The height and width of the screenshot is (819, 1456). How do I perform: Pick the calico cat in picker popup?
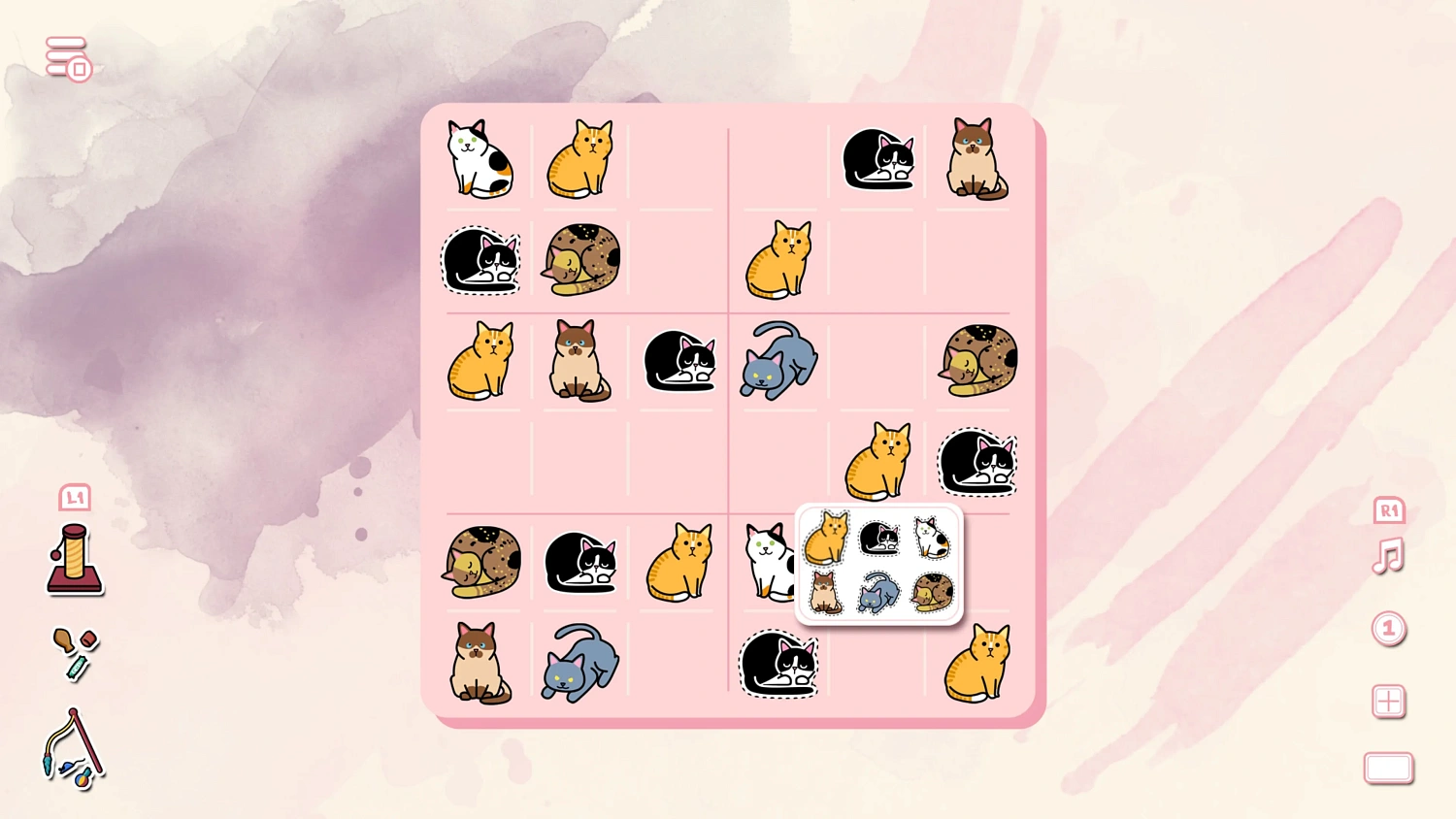point(932,538)
